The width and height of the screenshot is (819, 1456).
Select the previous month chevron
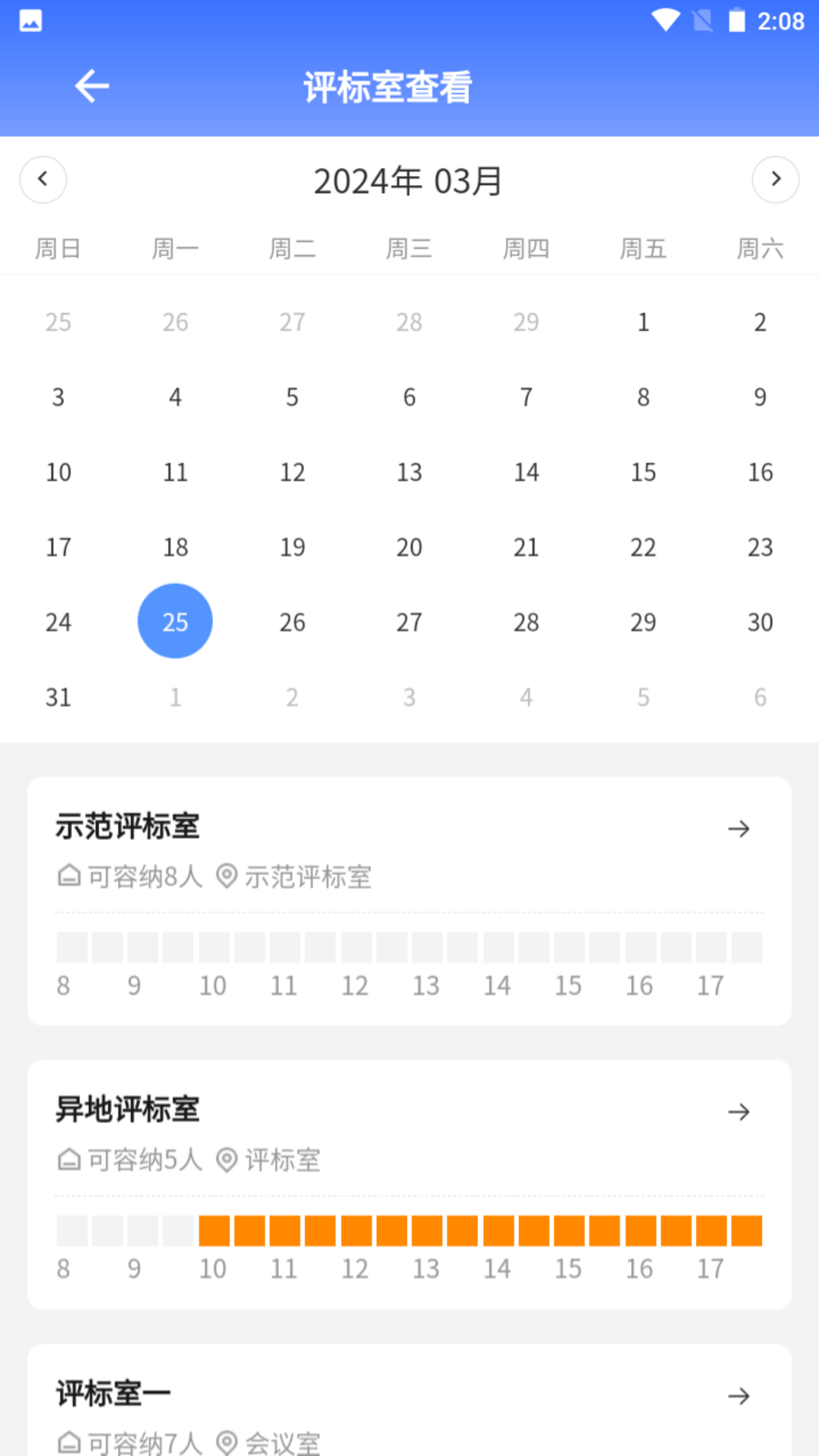[42, 179]
